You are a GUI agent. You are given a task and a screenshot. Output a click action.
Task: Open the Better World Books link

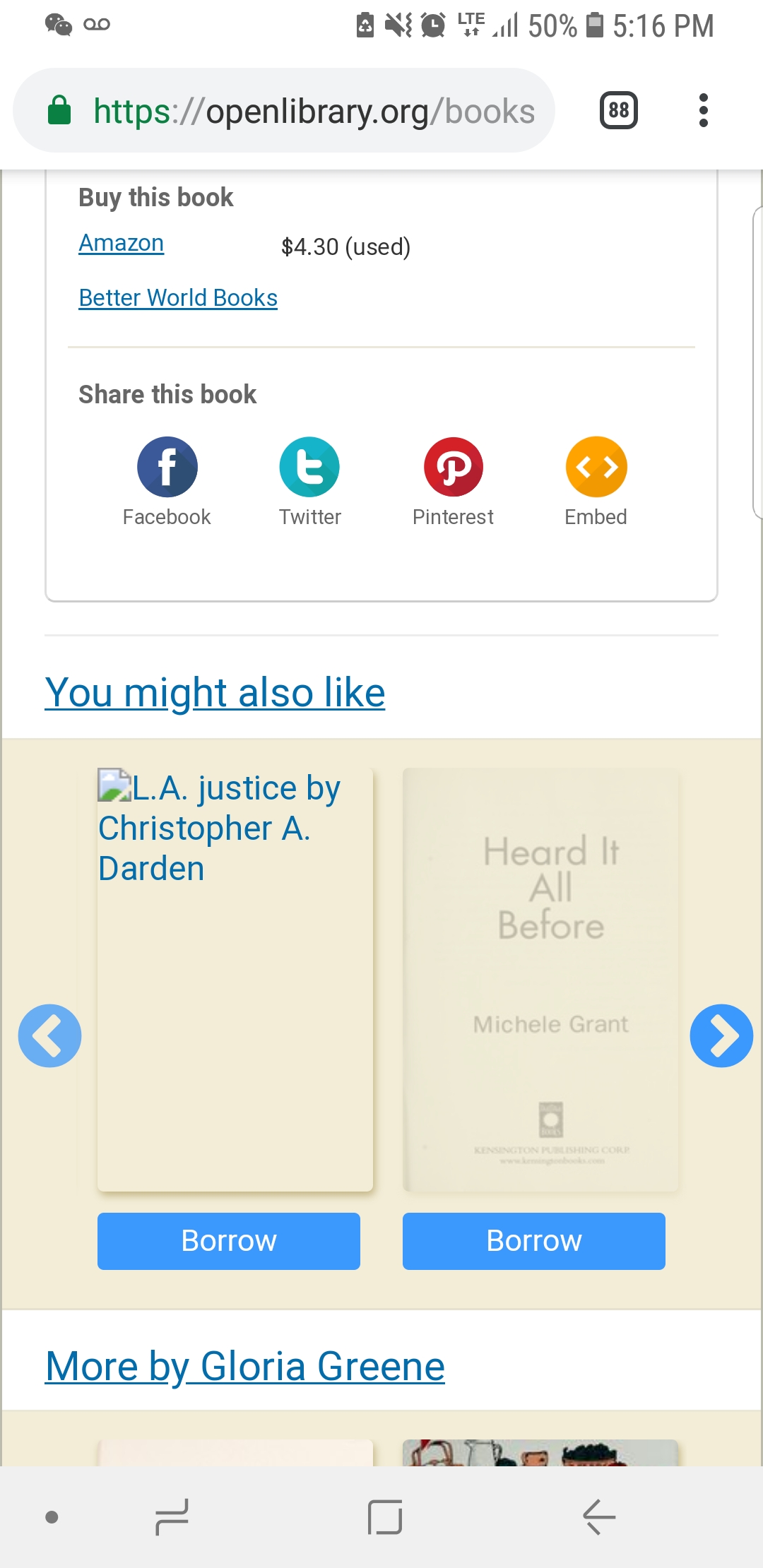click(x=178, y=298)
